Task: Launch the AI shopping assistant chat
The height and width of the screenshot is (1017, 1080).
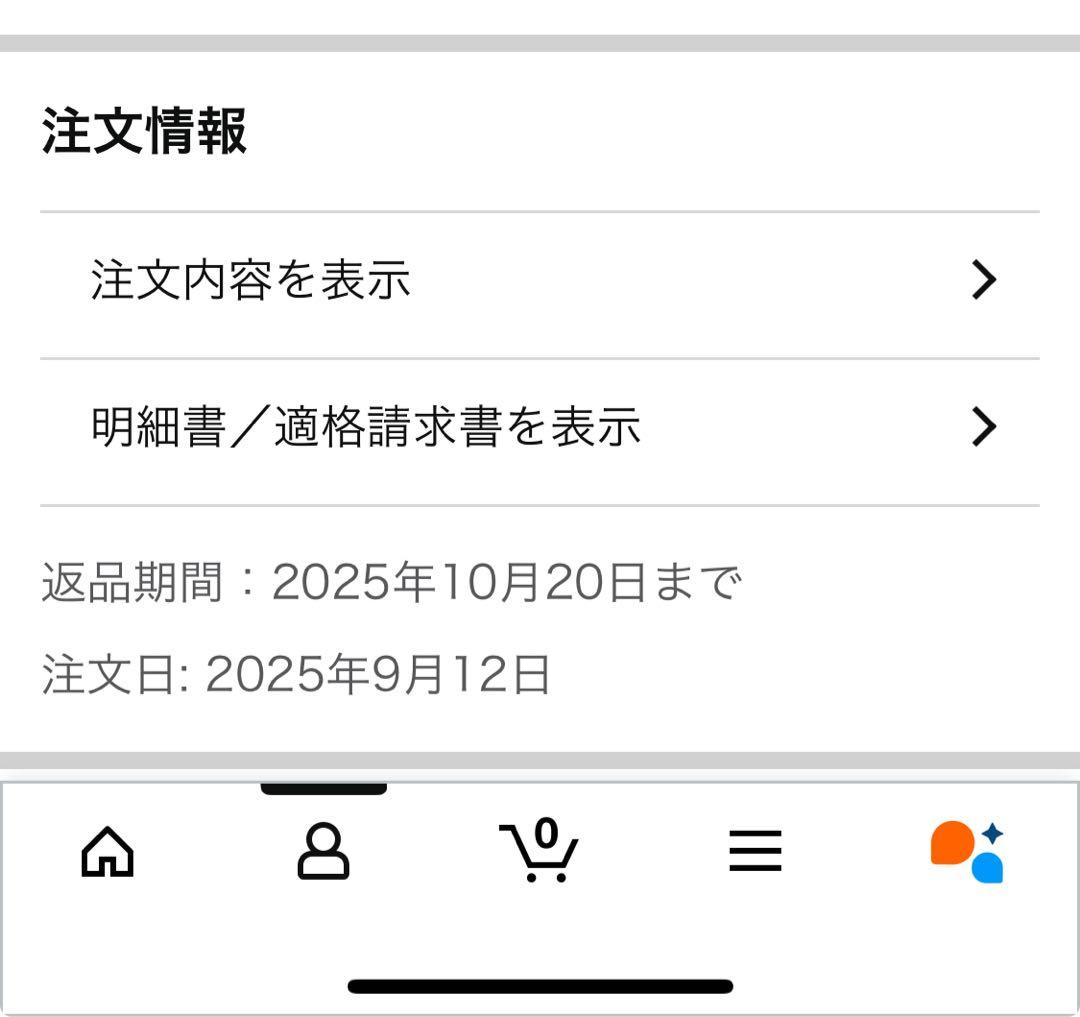Action: tap(967, 852)
